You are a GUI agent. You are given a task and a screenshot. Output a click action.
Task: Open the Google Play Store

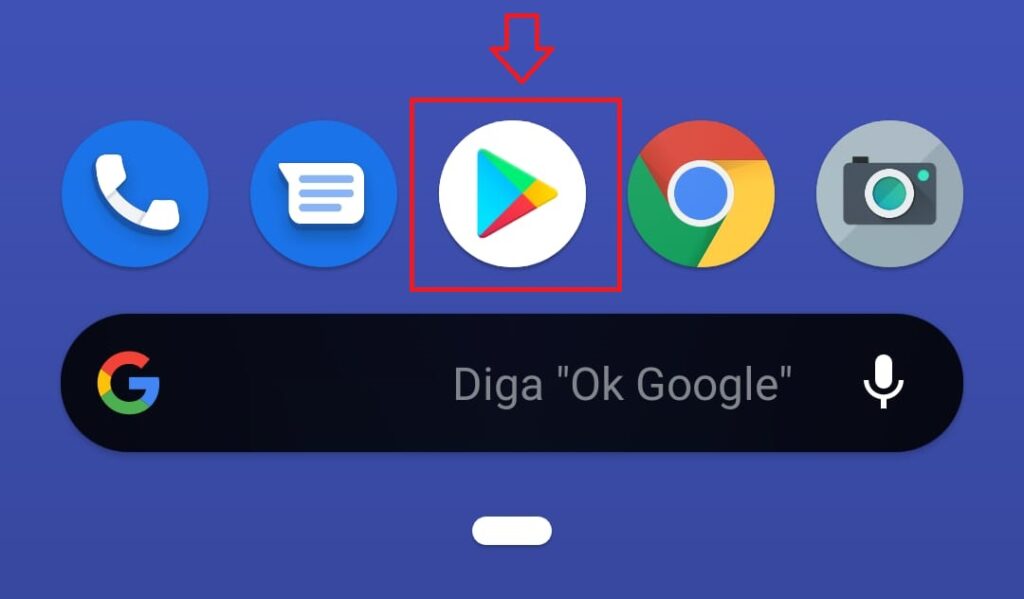[x=513, y=194]
